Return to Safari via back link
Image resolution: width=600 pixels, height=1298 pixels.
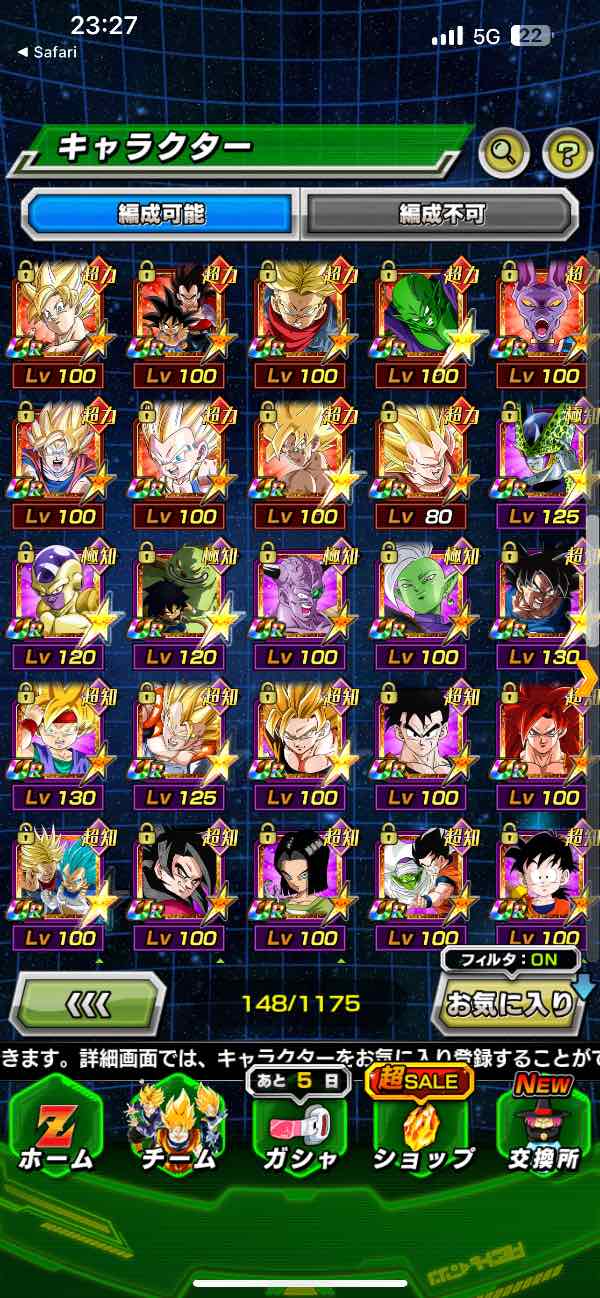click(x=48, y=52)
